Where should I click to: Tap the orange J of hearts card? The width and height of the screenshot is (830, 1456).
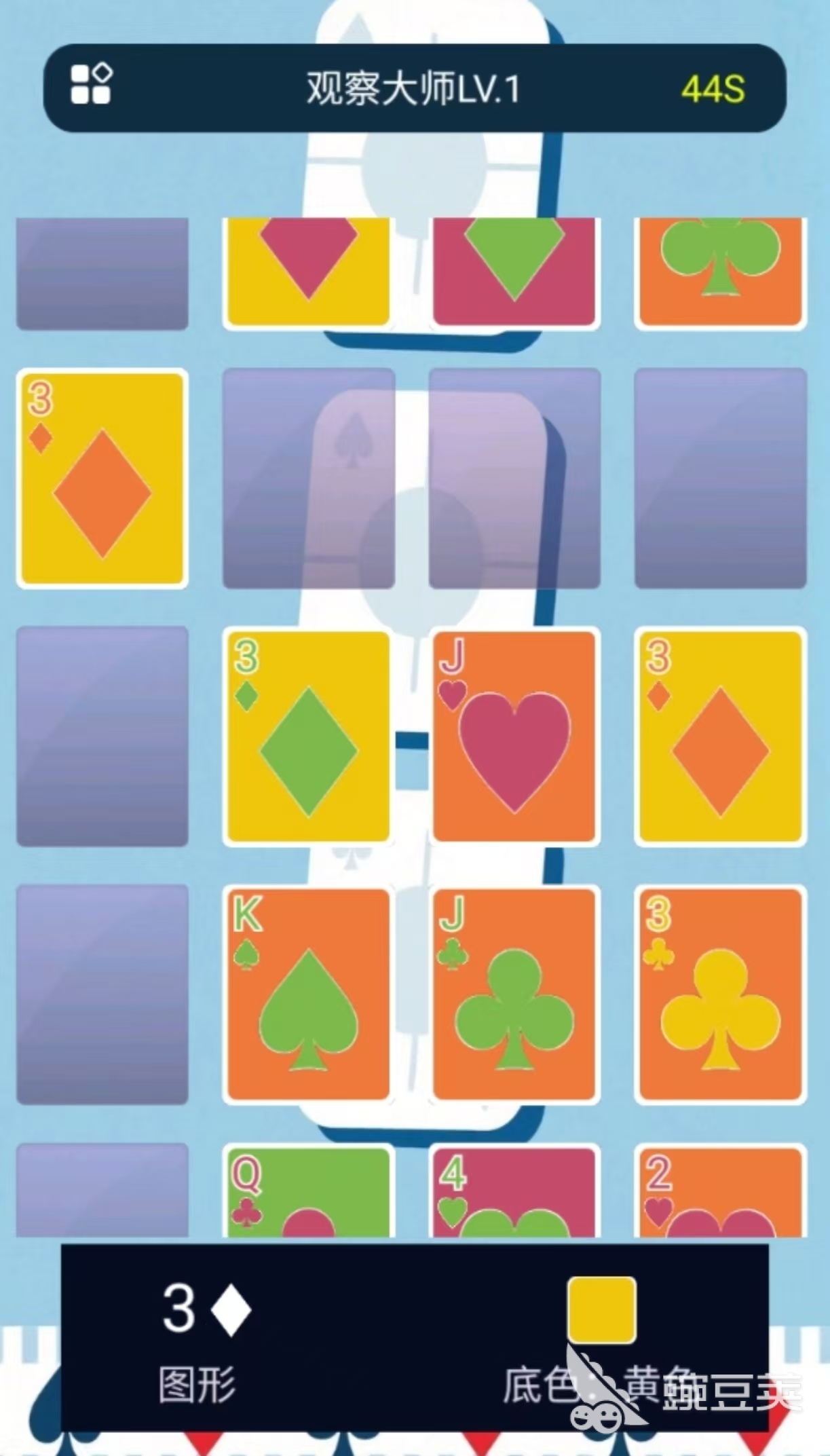(514, 736)
